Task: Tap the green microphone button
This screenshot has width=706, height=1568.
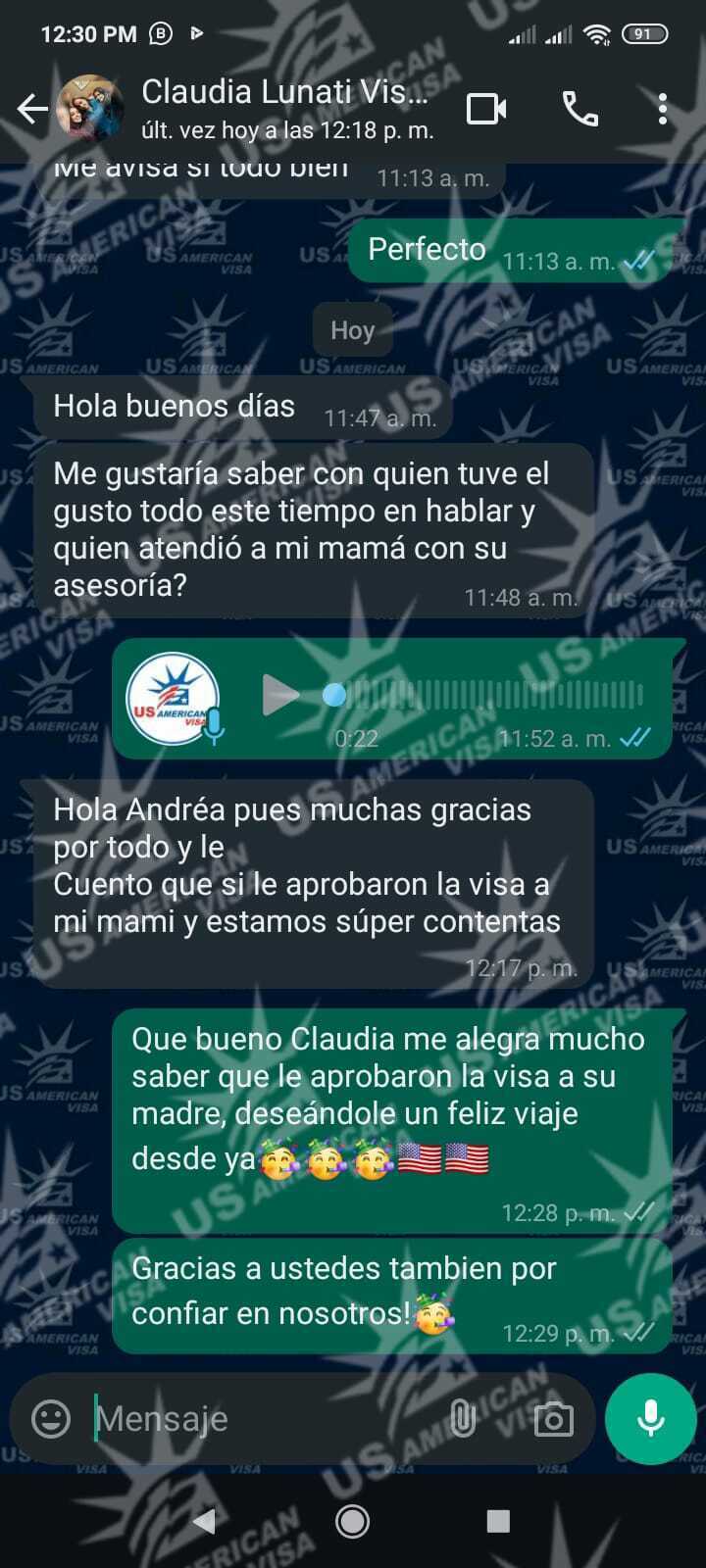Action: click(x=651, y=1418)
